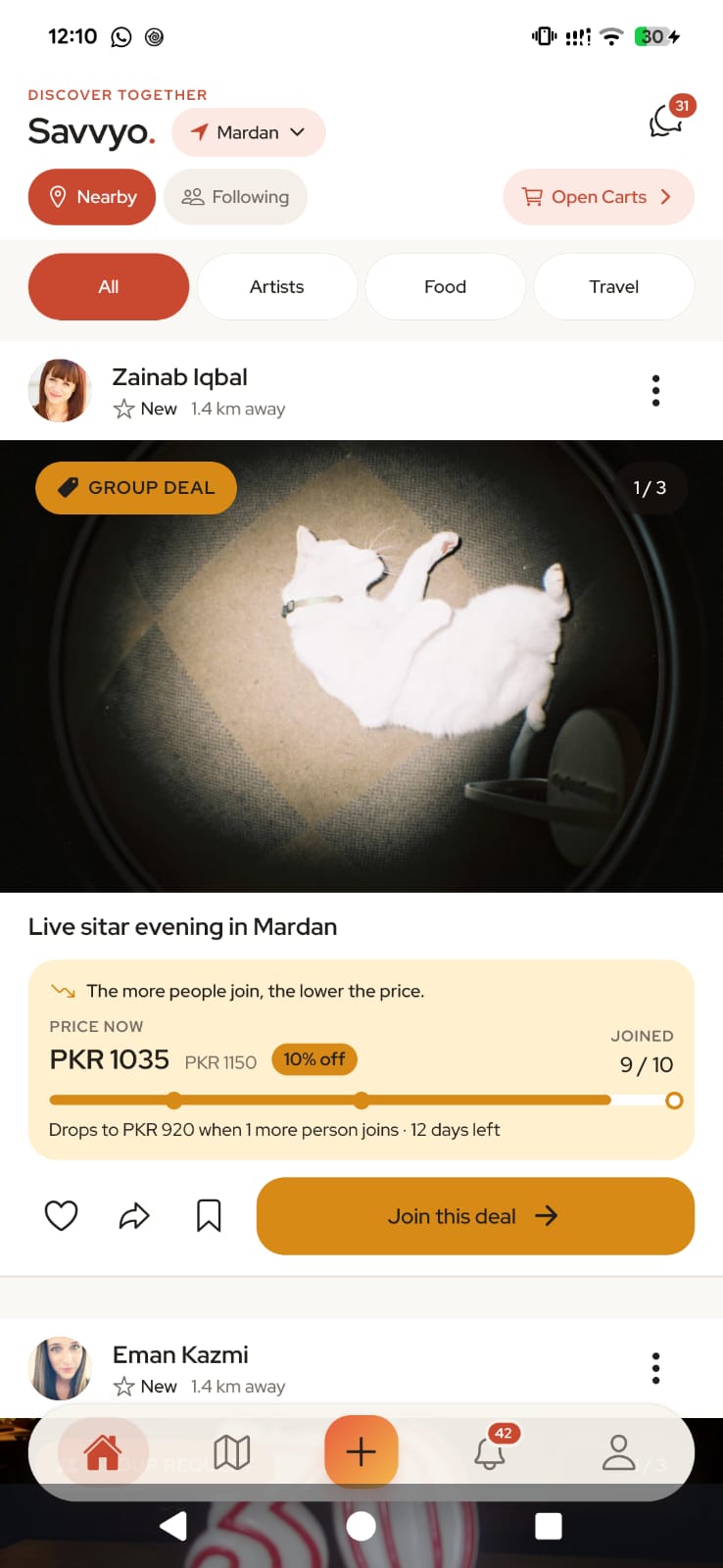
Task: Select the Nearby feed
Action: 92,197
